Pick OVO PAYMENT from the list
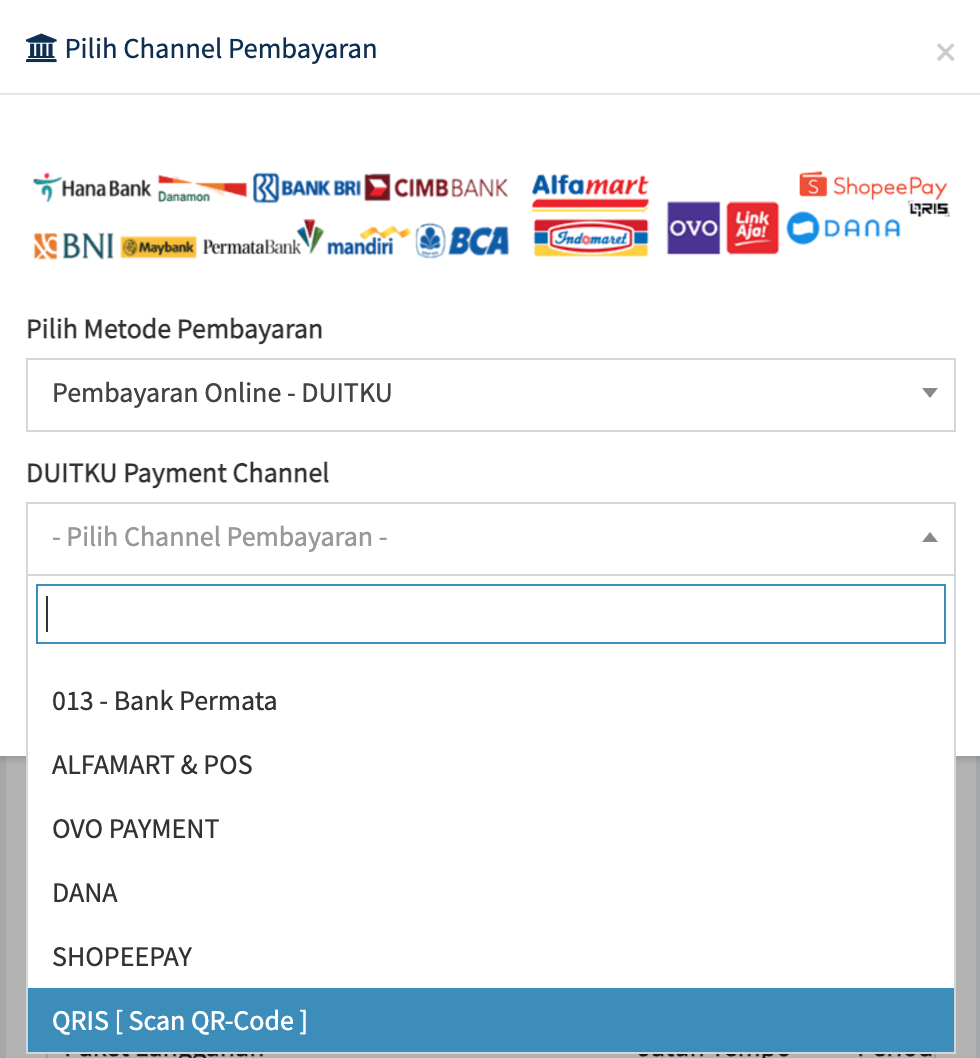This screenshot has width=980, height=1058. coord(136,829)
